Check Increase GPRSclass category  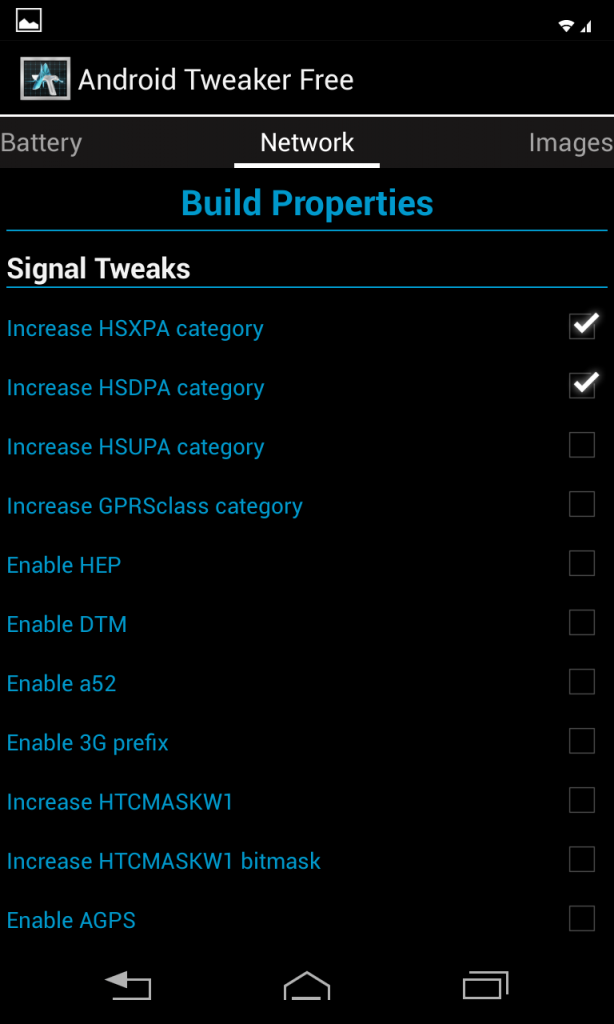(582, 504)
